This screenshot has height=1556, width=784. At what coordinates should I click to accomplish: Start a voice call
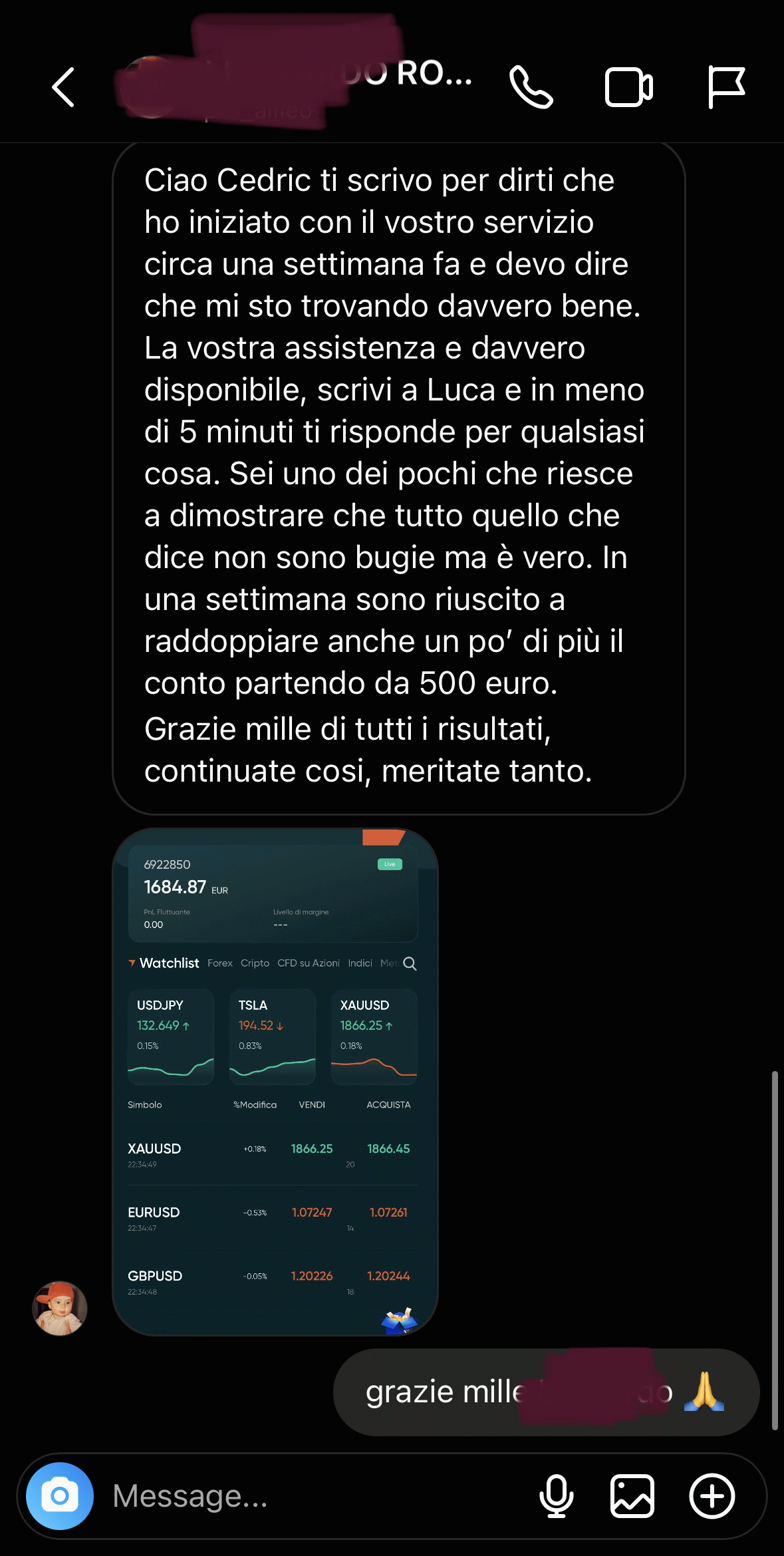(531, 87)
